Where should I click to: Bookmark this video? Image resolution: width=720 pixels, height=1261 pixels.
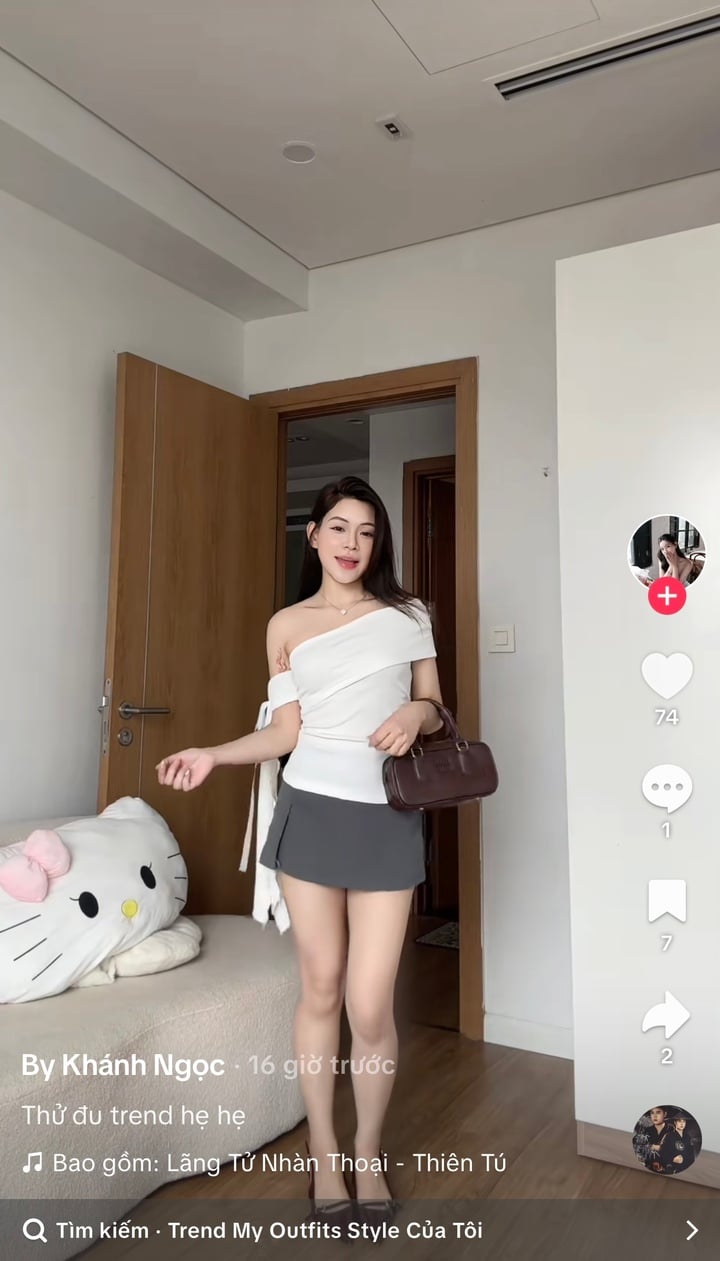[666, 901]
